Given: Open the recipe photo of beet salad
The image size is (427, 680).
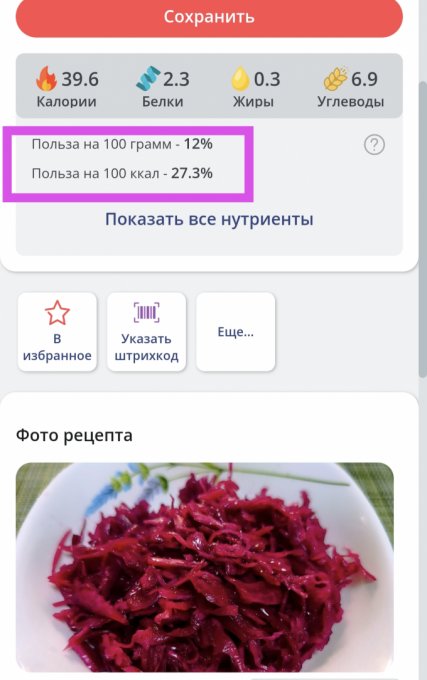Looking at the screenshot, I should coord(205,568).
